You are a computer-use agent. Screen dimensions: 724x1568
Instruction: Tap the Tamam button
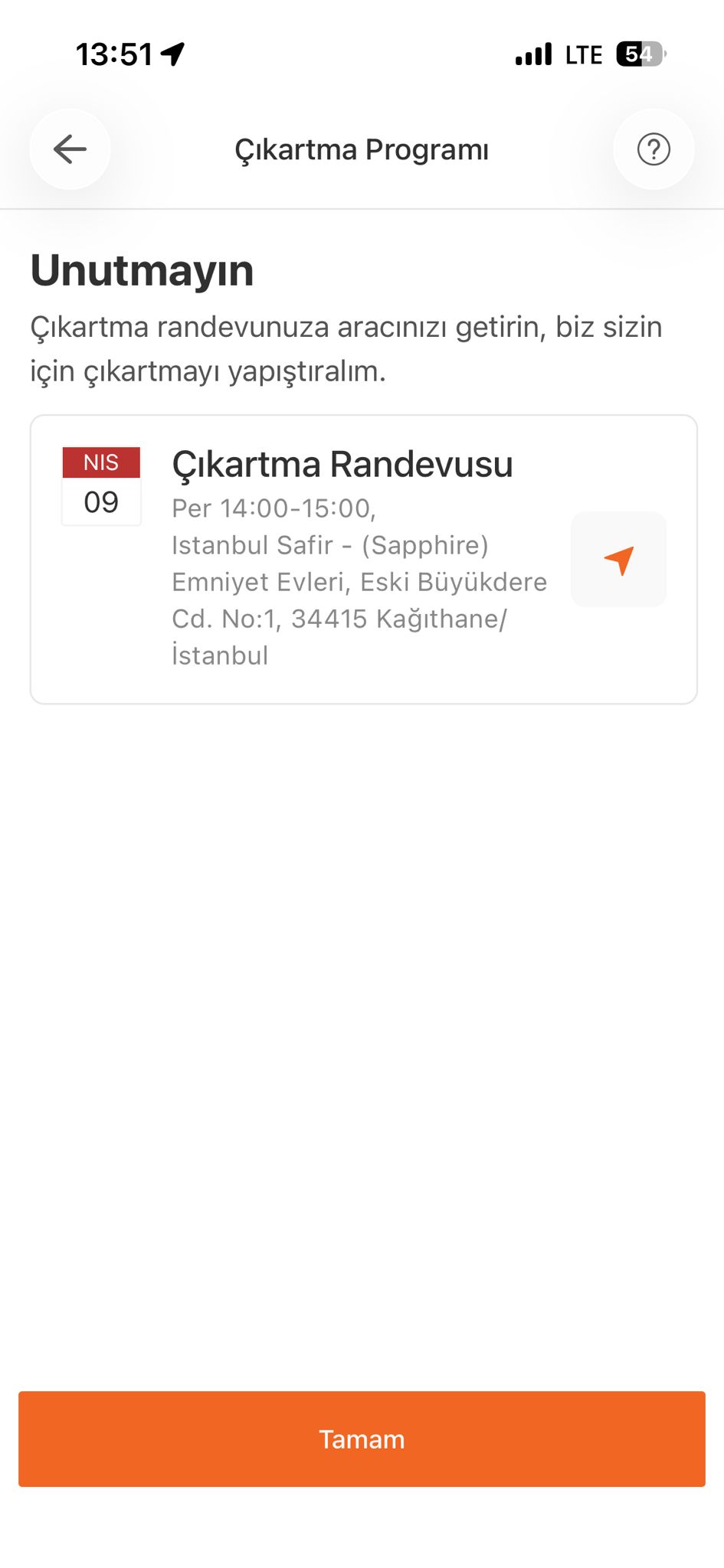click(x=362, y=1439)
